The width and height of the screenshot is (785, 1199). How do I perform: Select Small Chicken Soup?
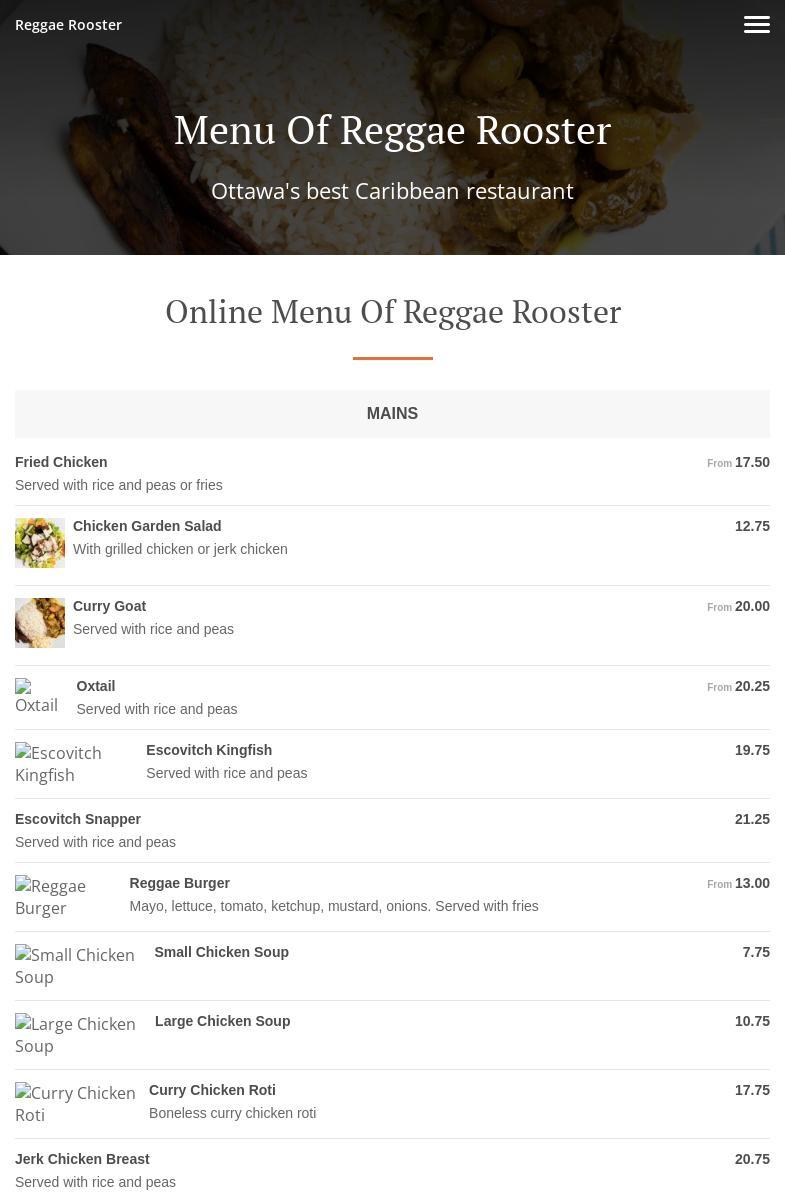click(221, 952)
